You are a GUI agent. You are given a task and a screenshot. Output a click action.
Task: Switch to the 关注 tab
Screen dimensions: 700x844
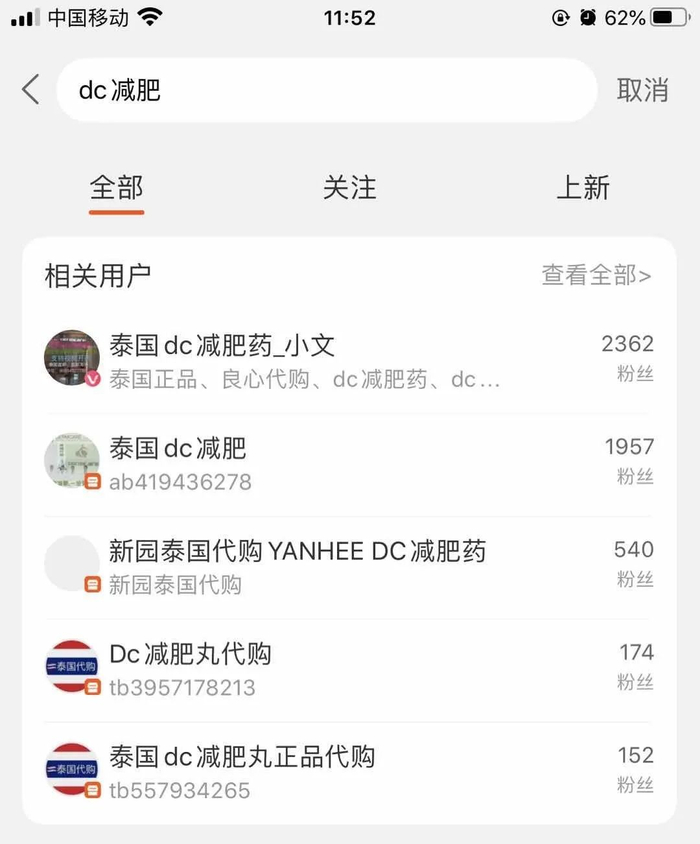349,188
